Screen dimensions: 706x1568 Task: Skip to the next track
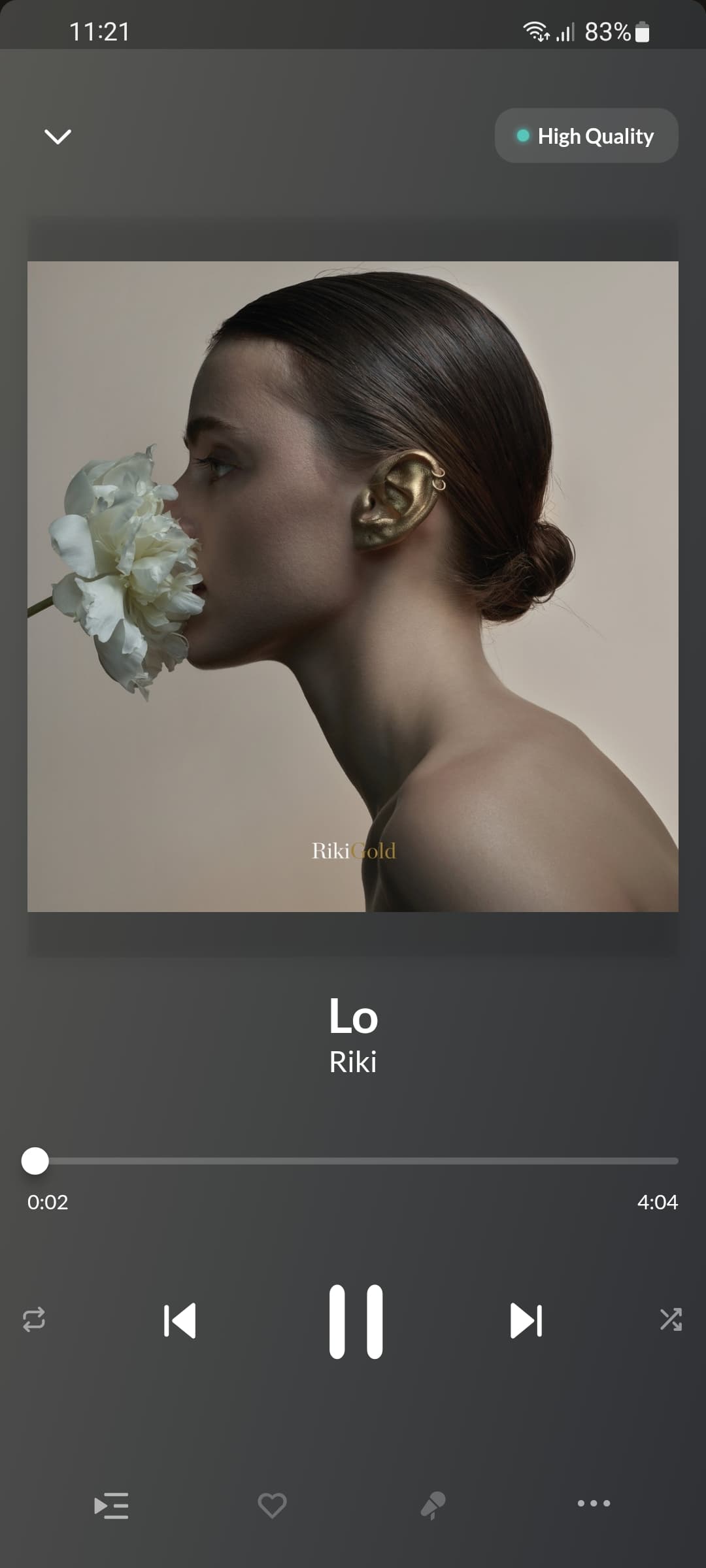point(526,1320)
